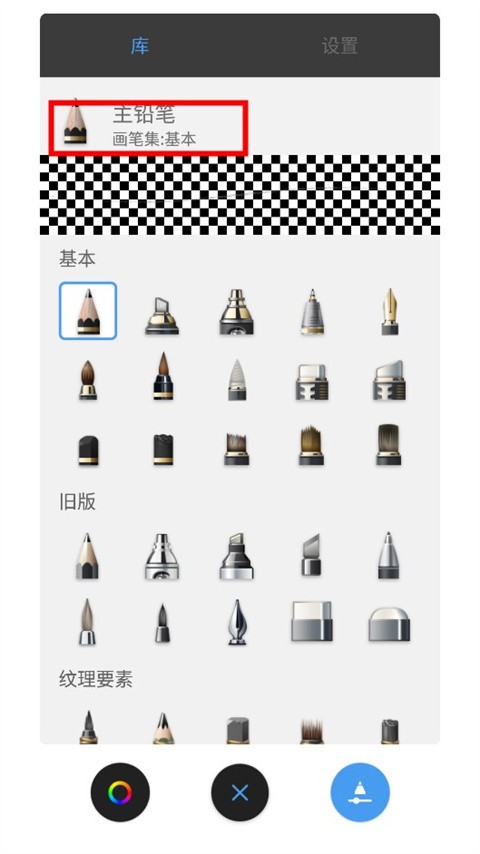Image resolution: width=480 pixels, height=854 pixels.
Task: Close the brush panel with X
Action: (240, 792)
